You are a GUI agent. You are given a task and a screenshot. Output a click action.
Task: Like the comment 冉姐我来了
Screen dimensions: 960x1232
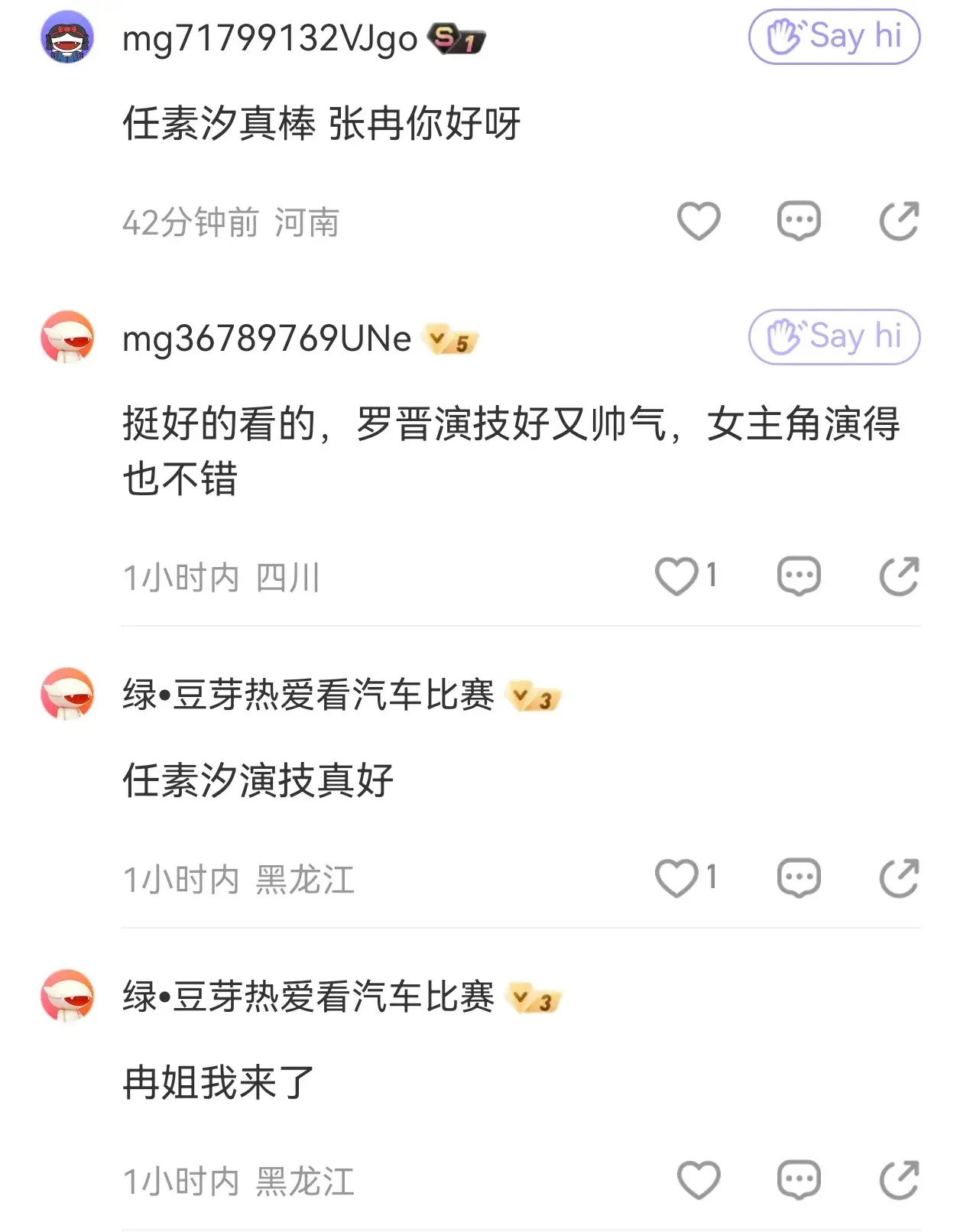point(699,1180)
